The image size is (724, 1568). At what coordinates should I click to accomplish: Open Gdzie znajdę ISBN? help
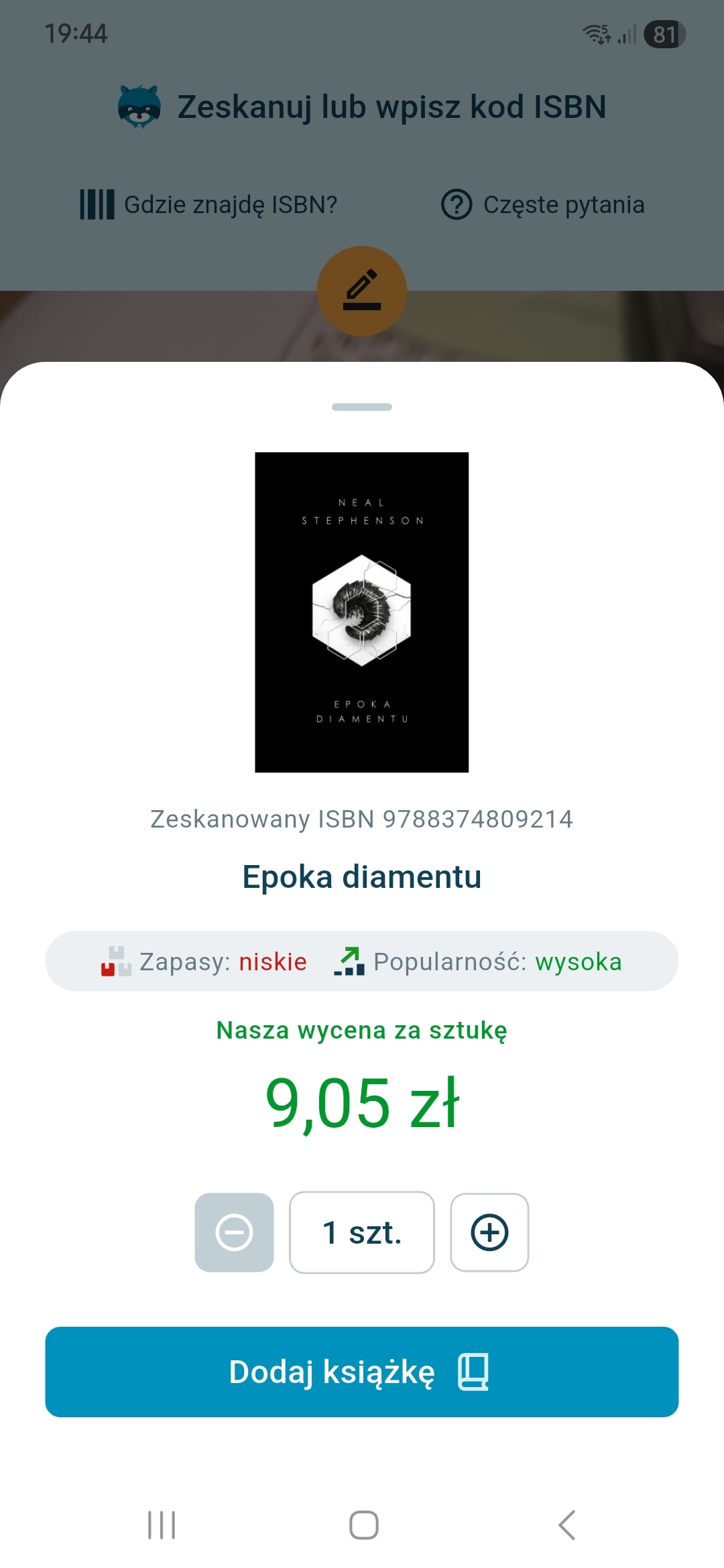point(208,204)
